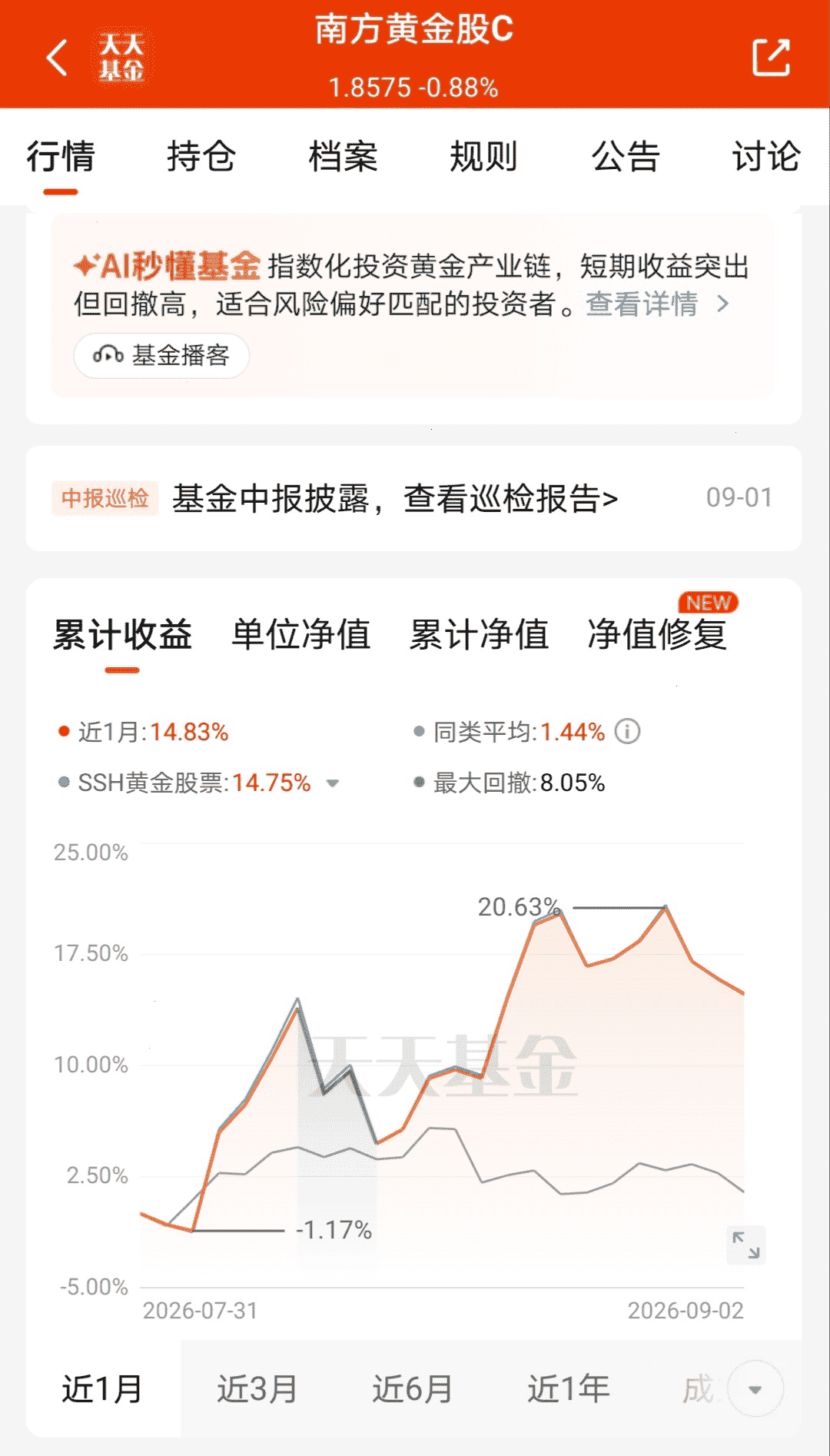Open the 中报巡检 report row
Viewport: 830px width, 1456px height.
(413, 498)
